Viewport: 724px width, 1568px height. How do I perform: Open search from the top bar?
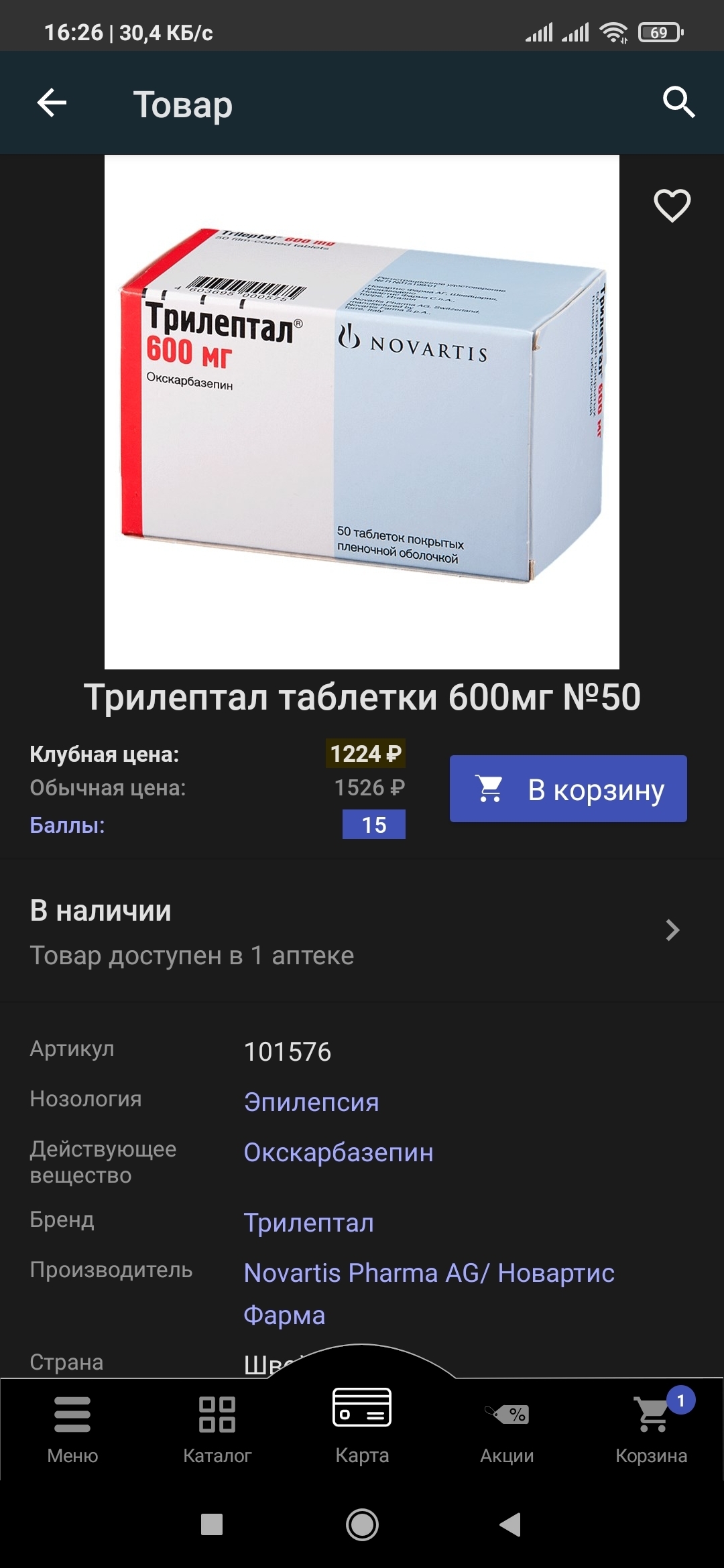coord(678,103)
